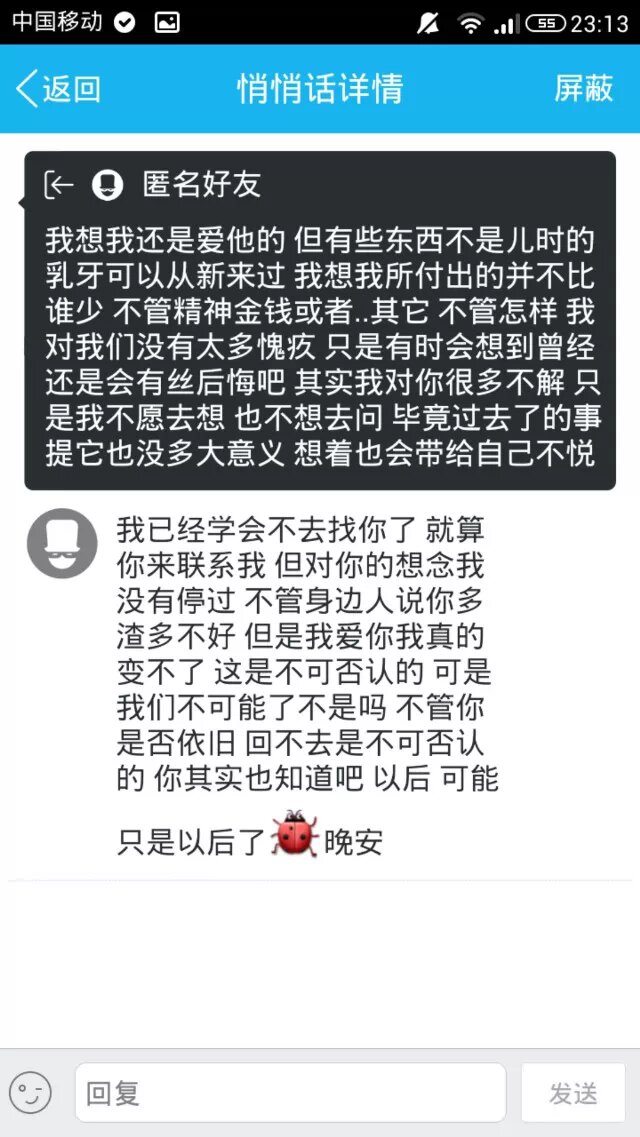
Task: Open the emoji picker
Action: 31,1092
